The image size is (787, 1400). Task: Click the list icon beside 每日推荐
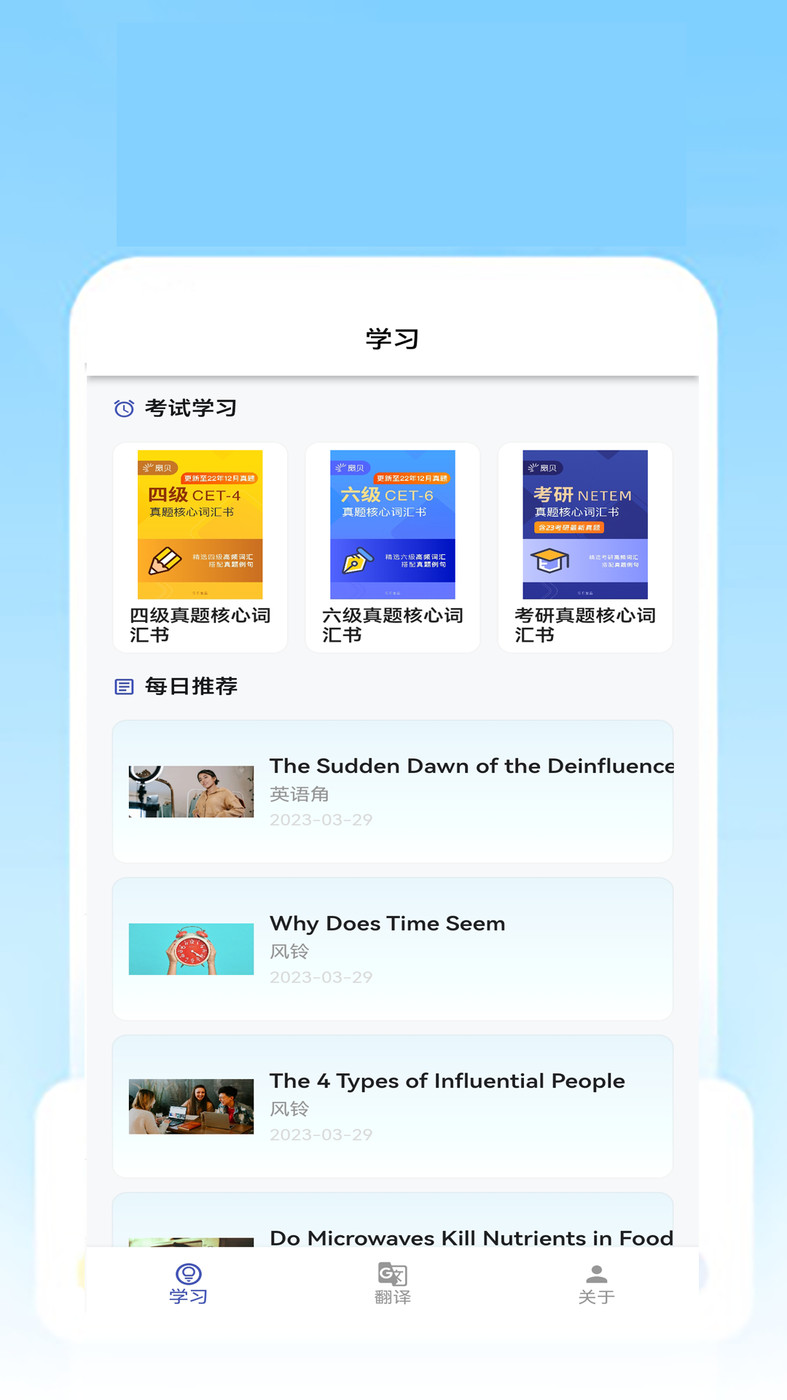coord(125,686)
